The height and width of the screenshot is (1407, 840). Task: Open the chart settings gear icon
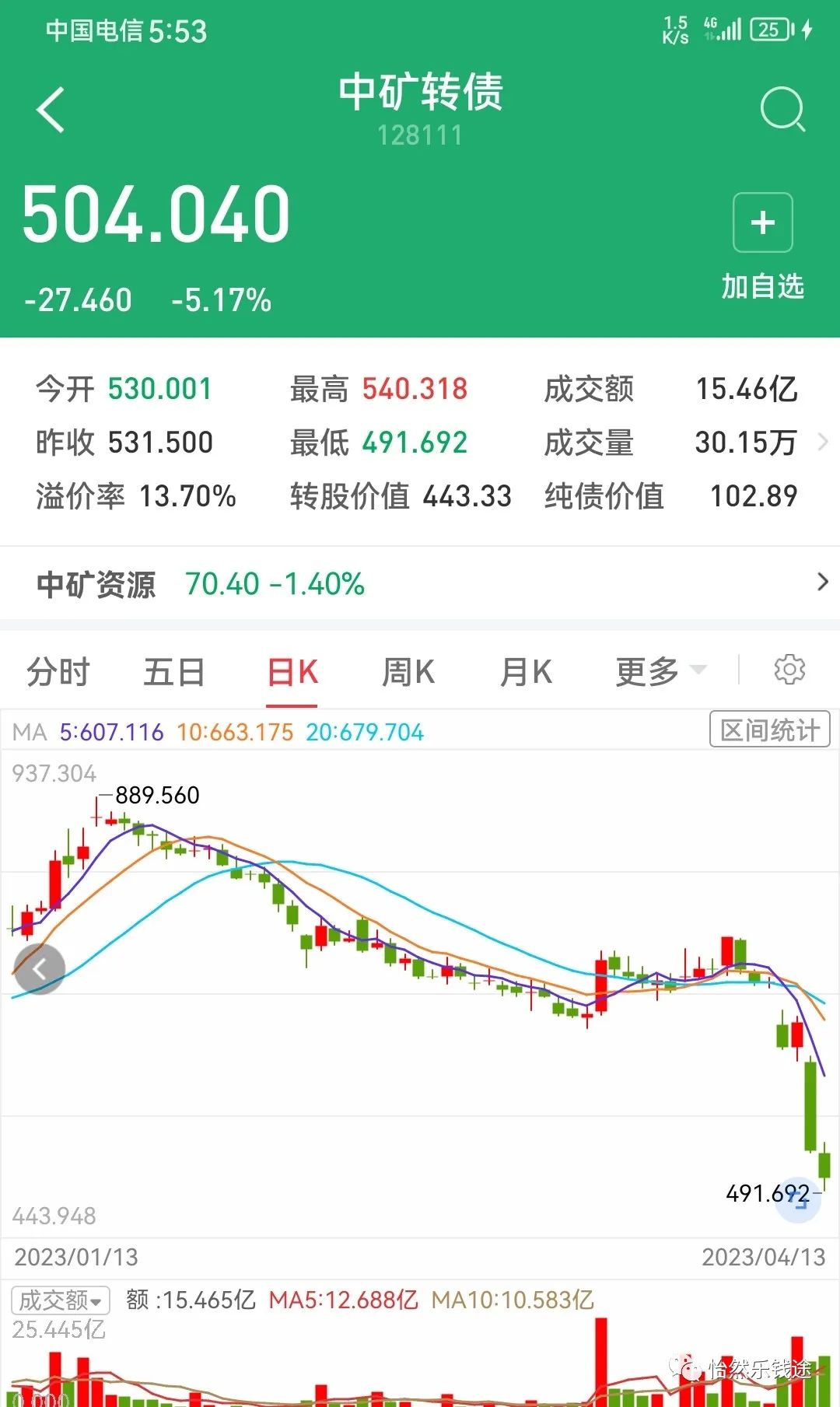pos(790,670)
